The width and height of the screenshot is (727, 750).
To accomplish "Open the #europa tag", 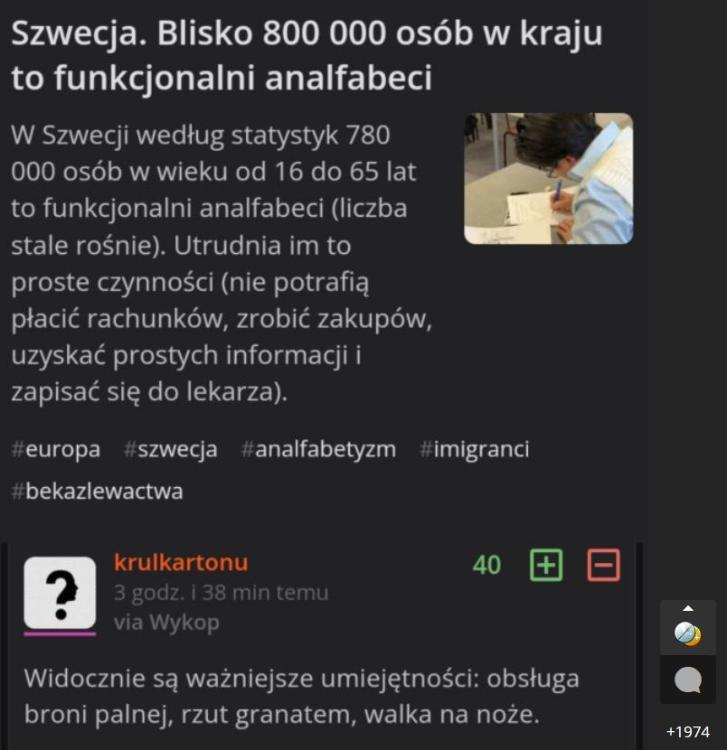I will (x=56, y=449).
